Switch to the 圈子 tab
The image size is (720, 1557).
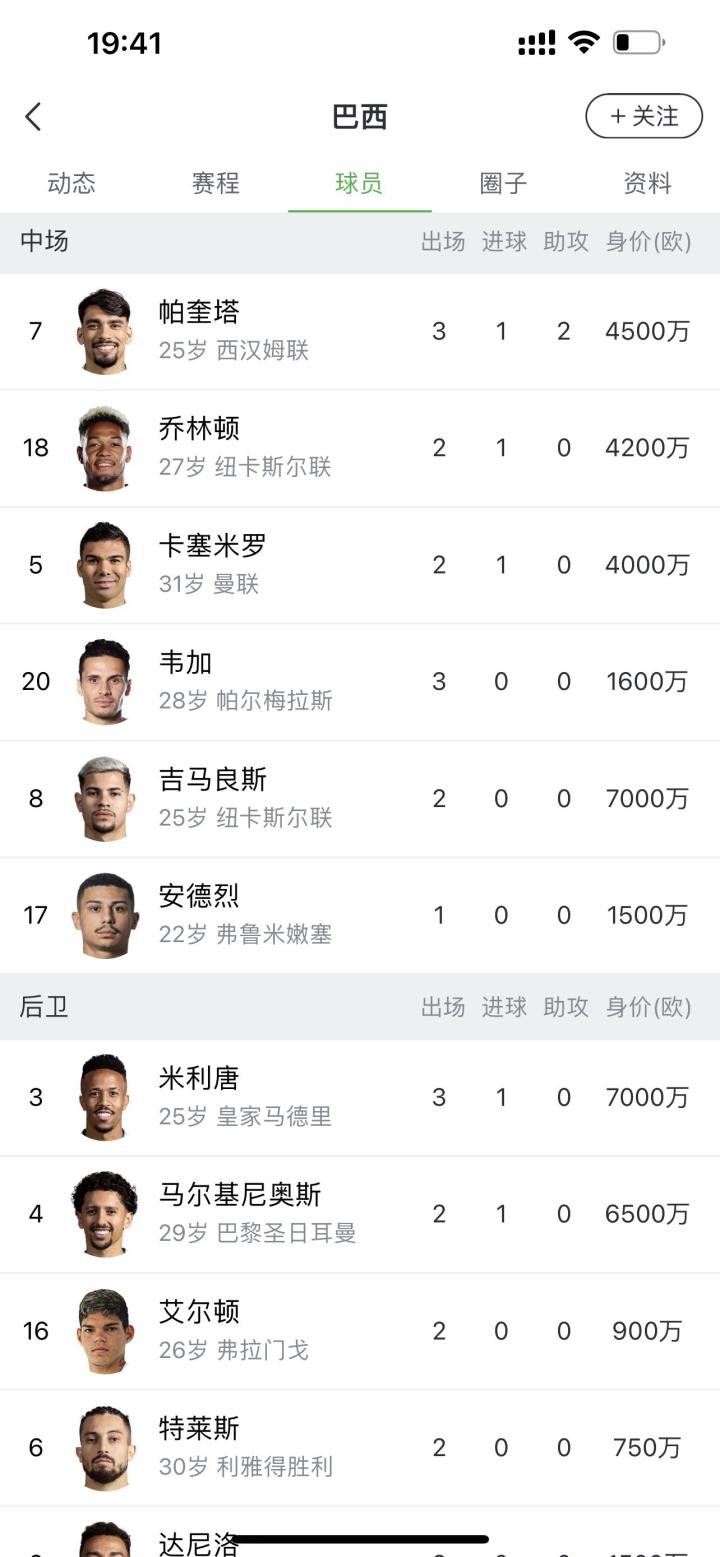503,183
